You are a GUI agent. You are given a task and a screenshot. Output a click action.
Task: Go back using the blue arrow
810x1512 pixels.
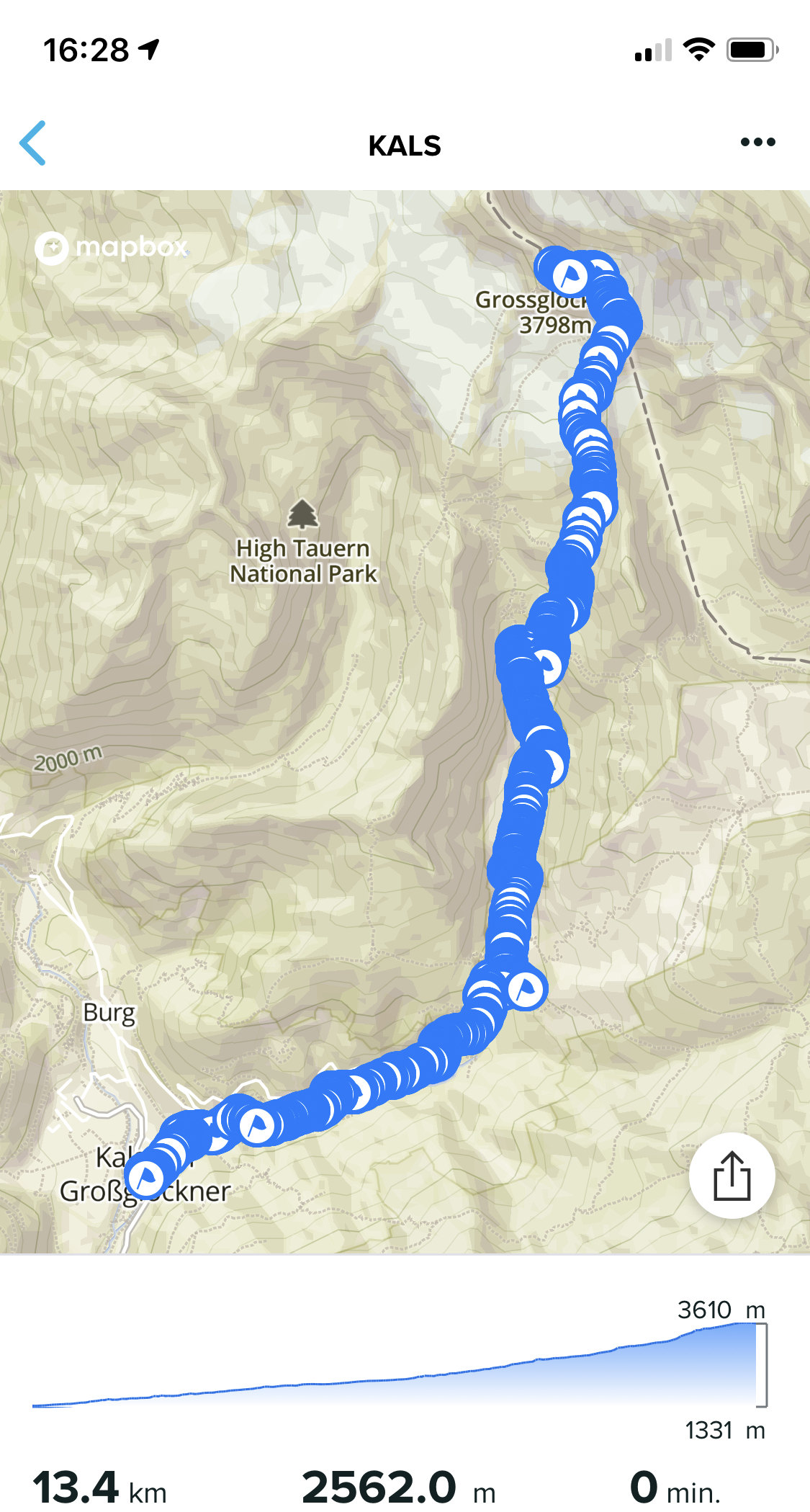33,143
